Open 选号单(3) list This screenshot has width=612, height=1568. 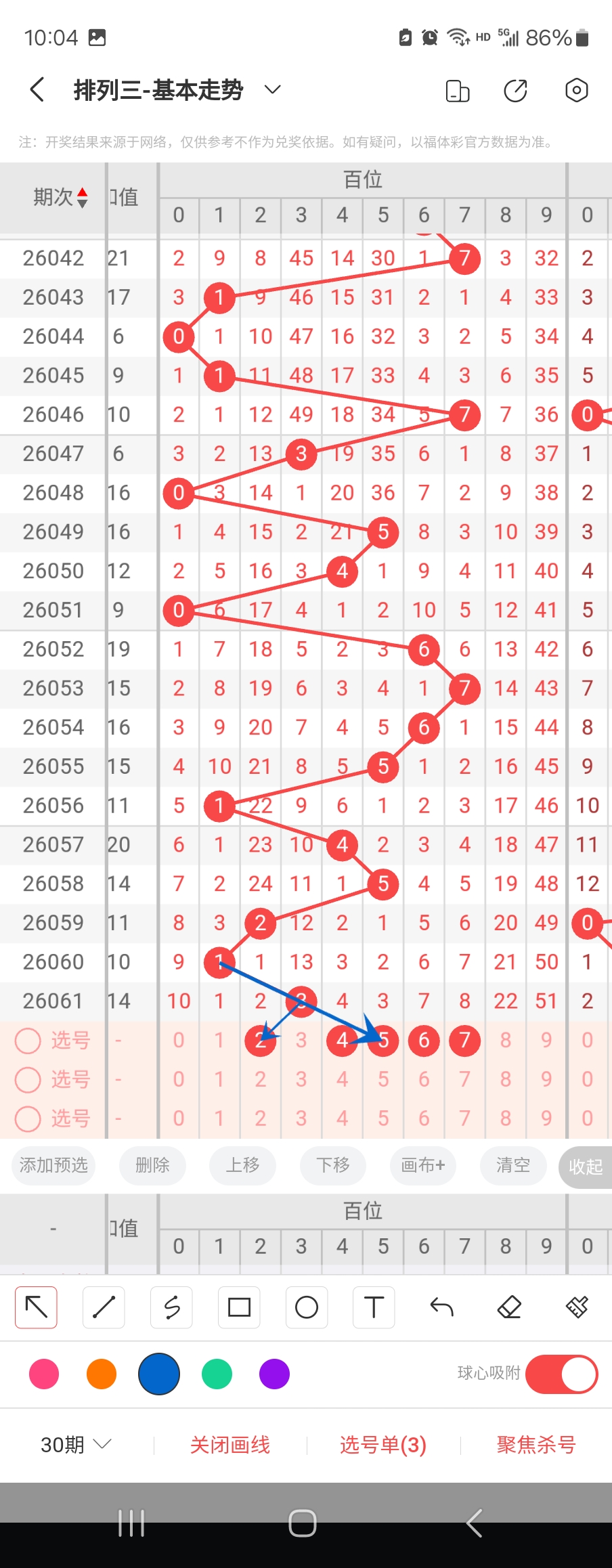coord(383,1445)
